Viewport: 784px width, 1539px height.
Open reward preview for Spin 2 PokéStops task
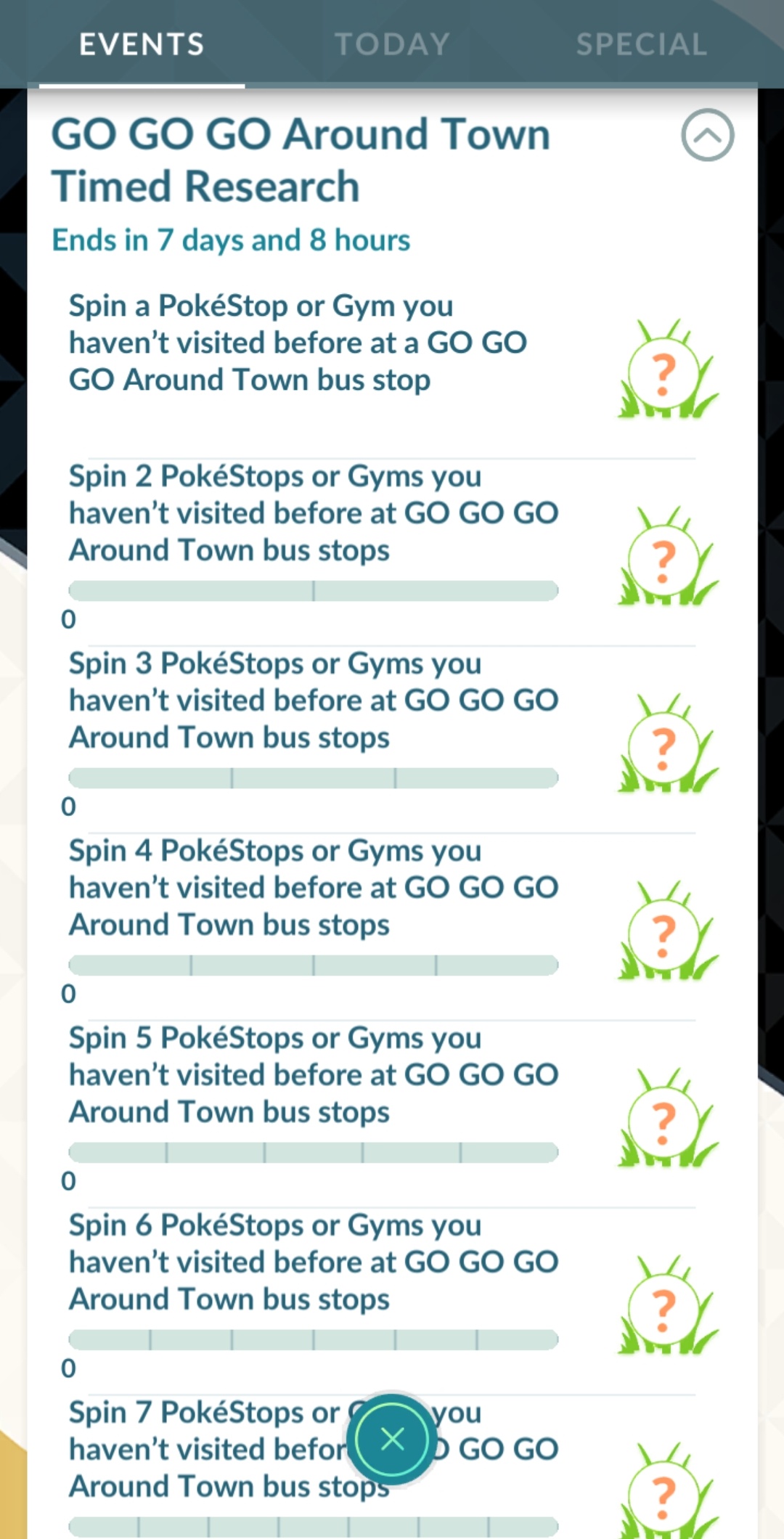[664, 559]
